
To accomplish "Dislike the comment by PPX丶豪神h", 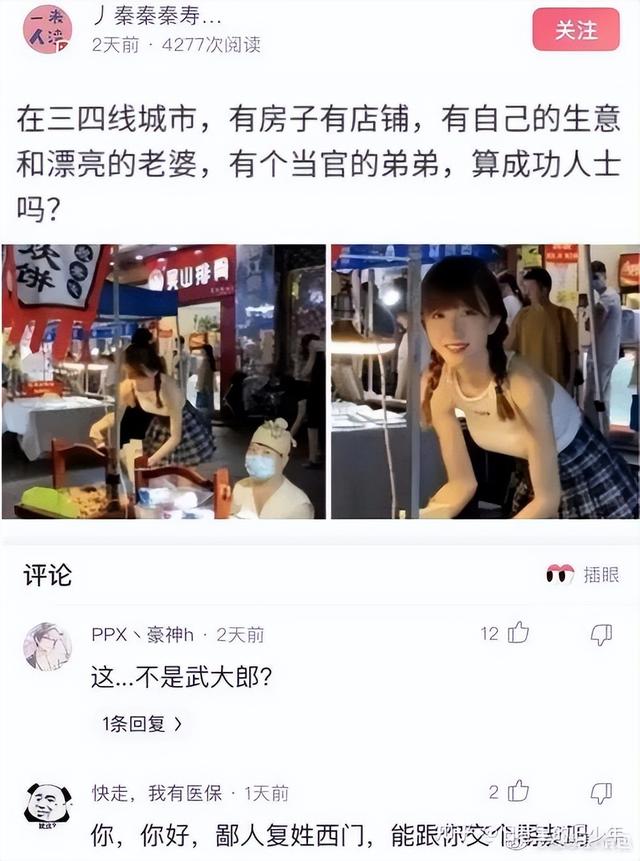I will pos(600,634).
